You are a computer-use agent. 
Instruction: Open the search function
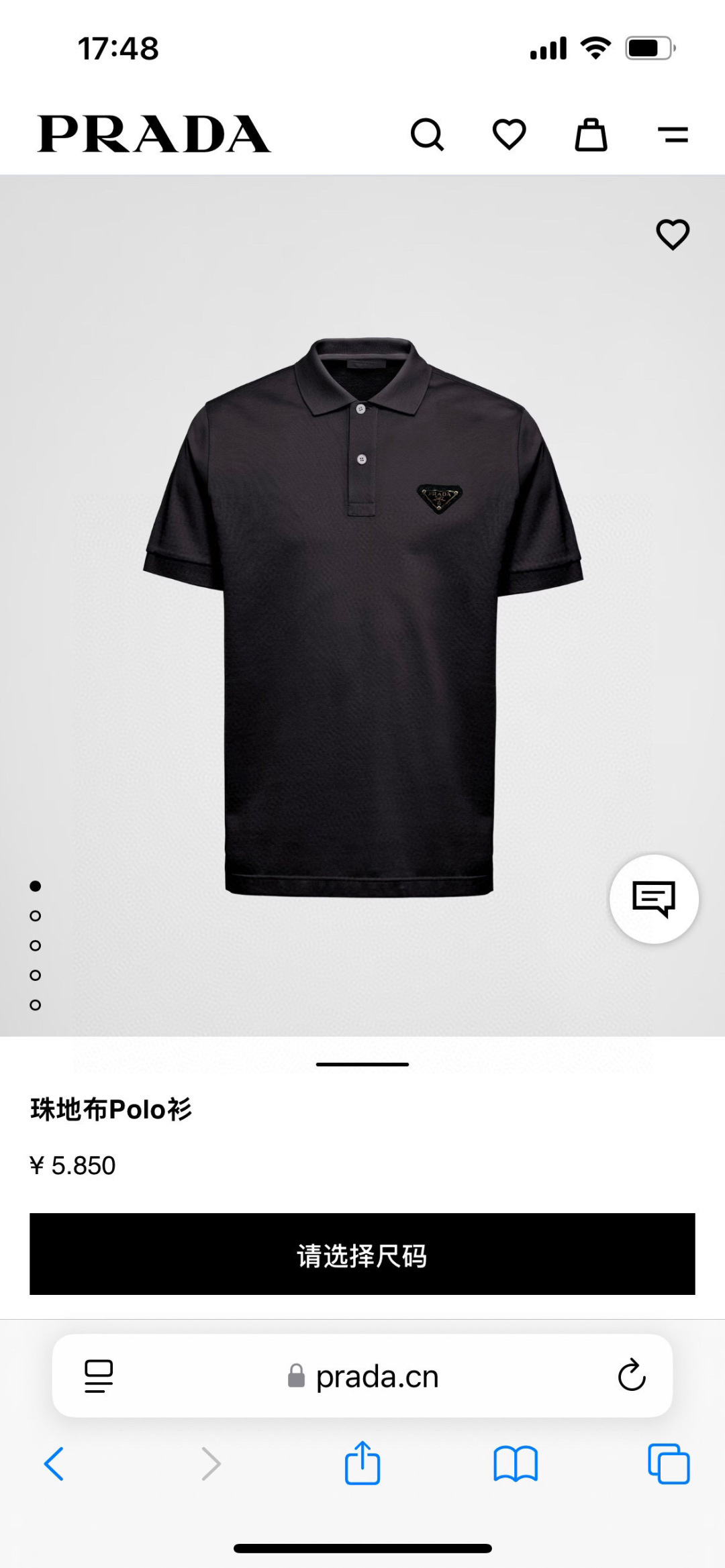coord(428,134)
